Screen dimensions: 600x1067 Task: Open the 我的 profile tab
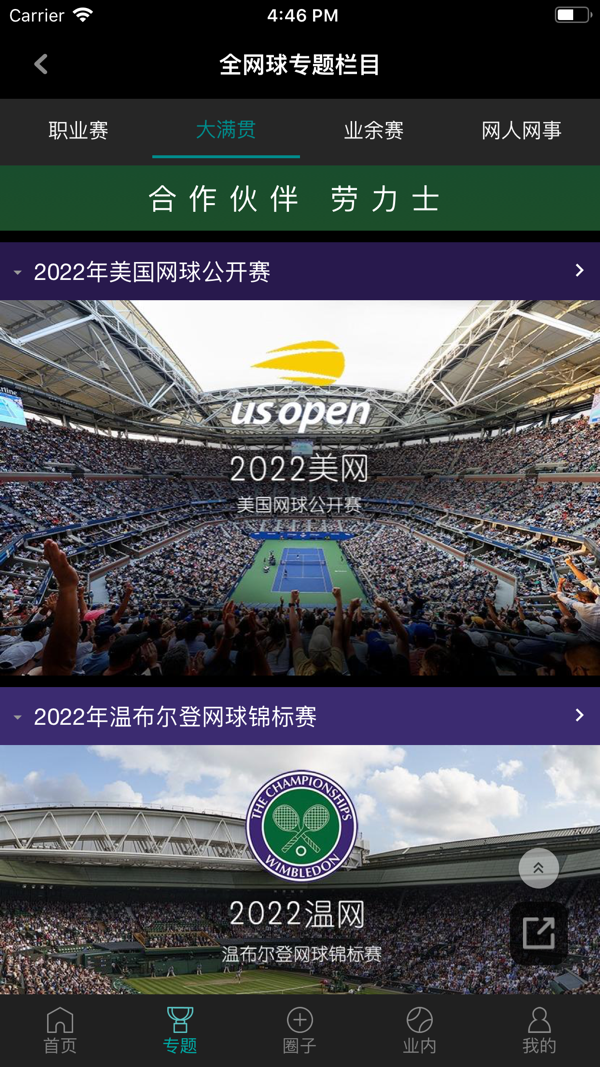539,1031
